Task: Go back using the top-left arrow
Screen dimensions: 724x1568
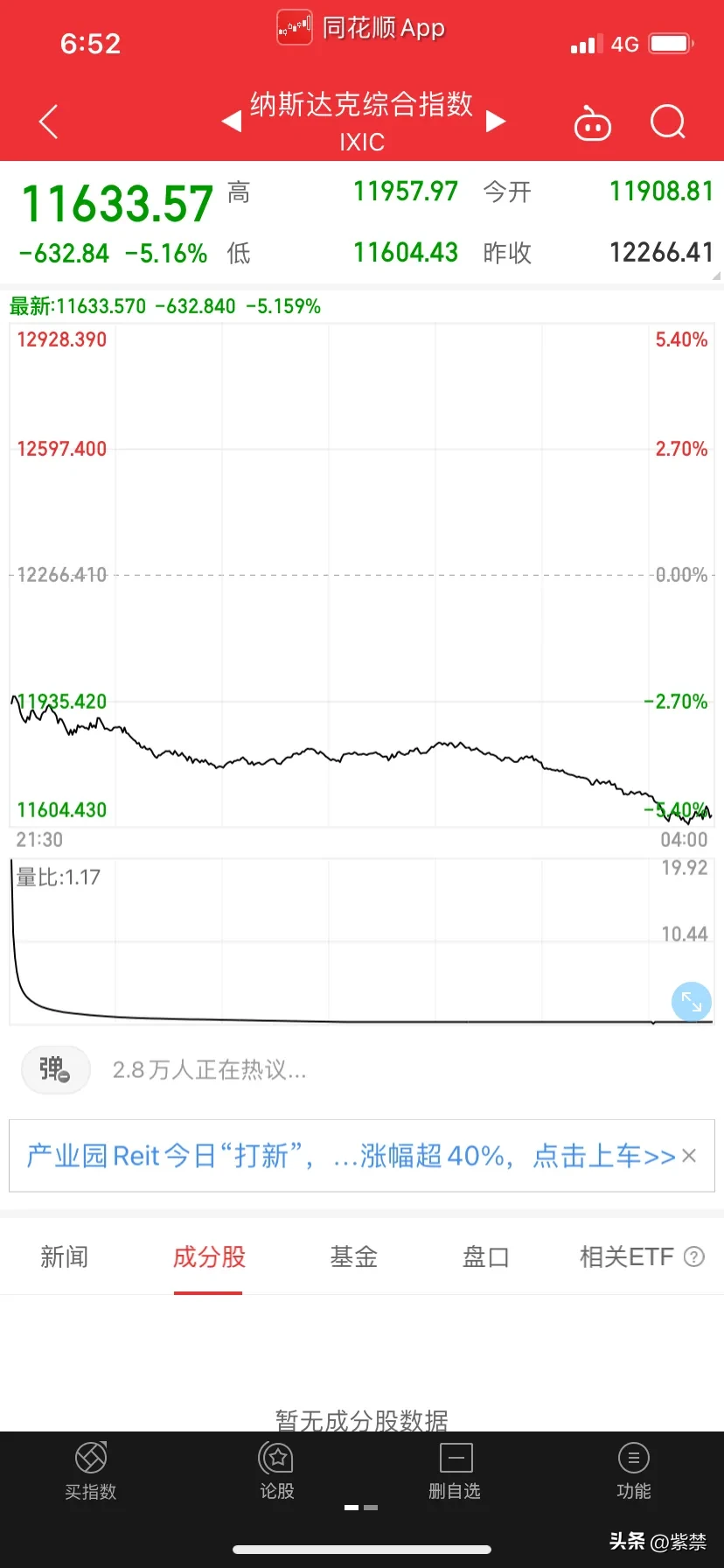Action: (x=49, y=122)
